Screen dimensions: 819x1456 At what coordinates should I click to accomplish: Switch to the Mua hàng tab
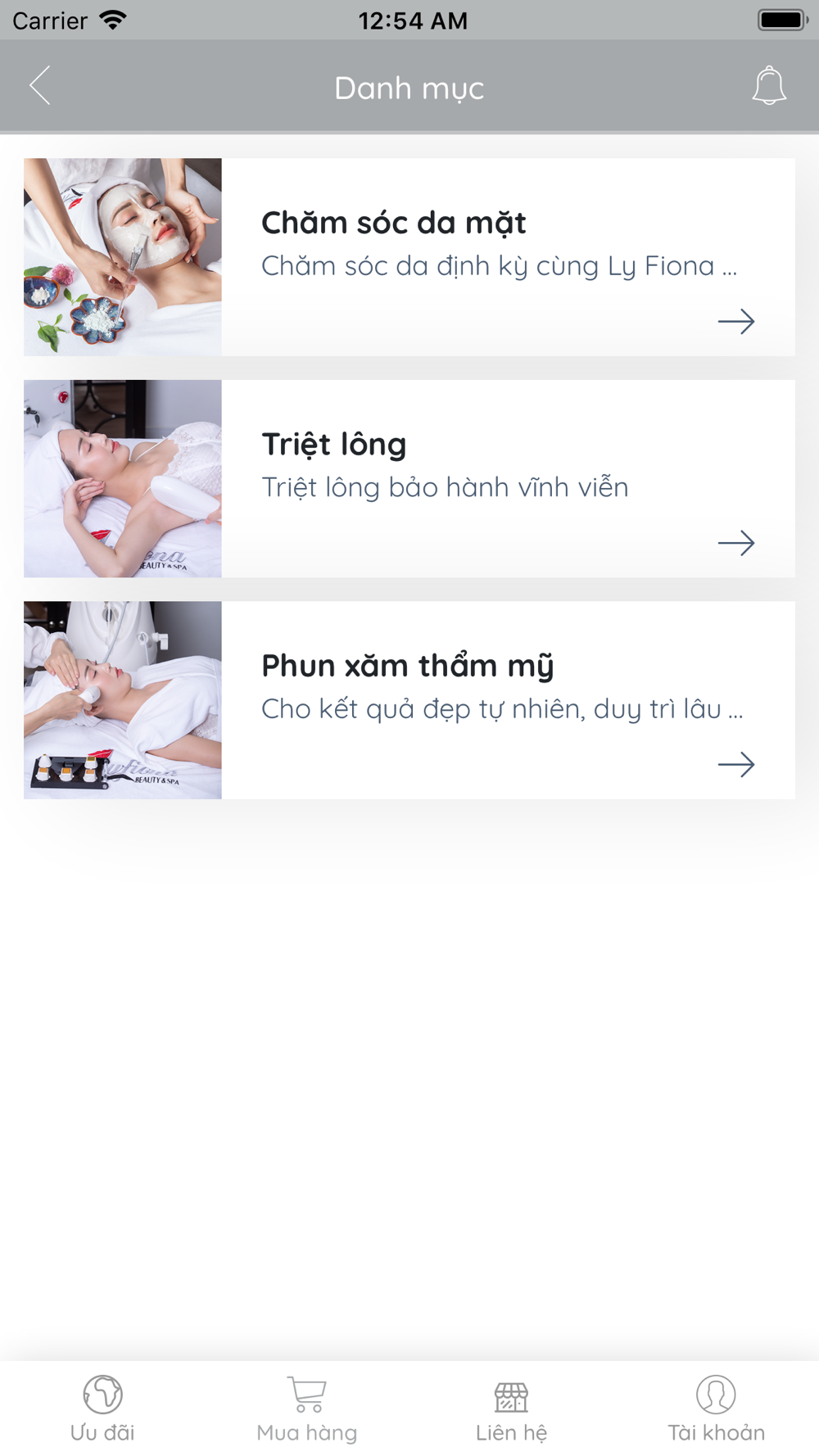tap(307, 1409)
